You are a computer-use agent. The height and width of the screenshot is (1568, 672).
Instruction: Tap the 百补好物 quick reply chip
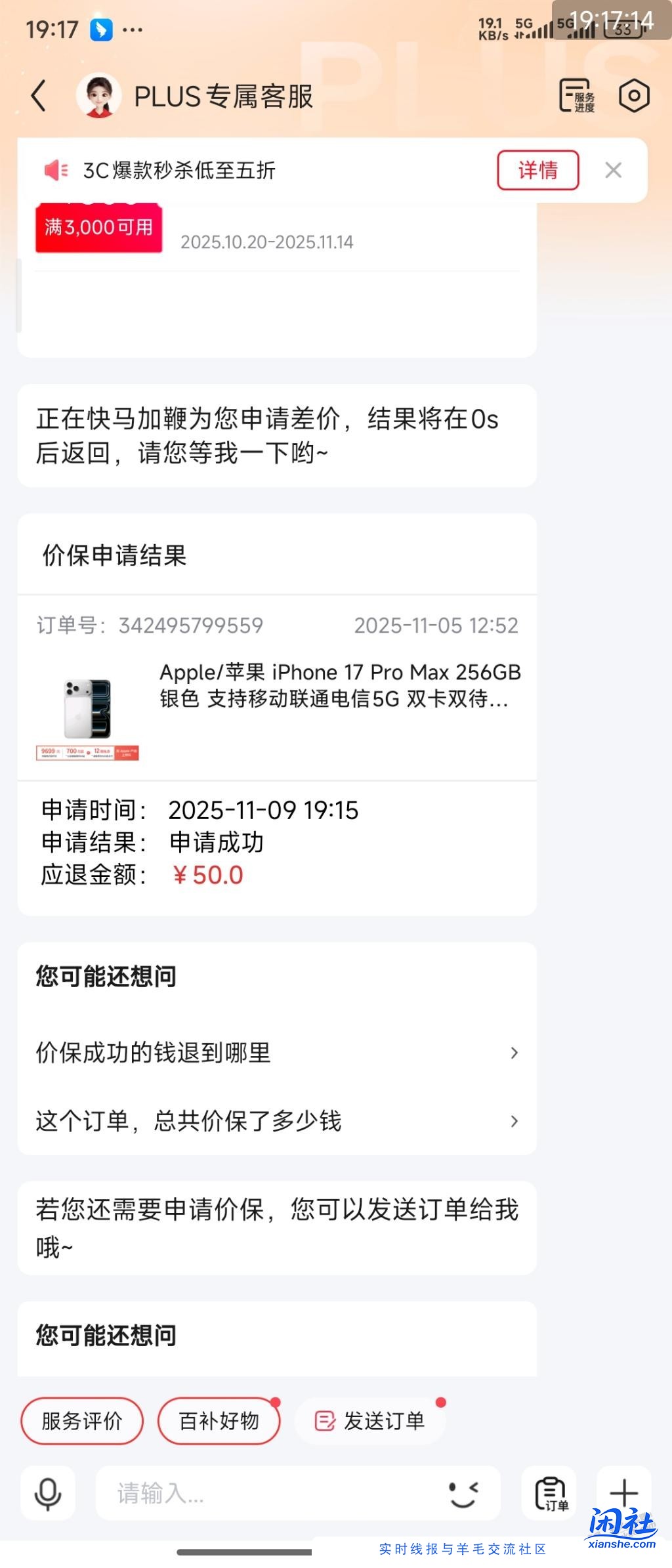tap(219, 1422)
